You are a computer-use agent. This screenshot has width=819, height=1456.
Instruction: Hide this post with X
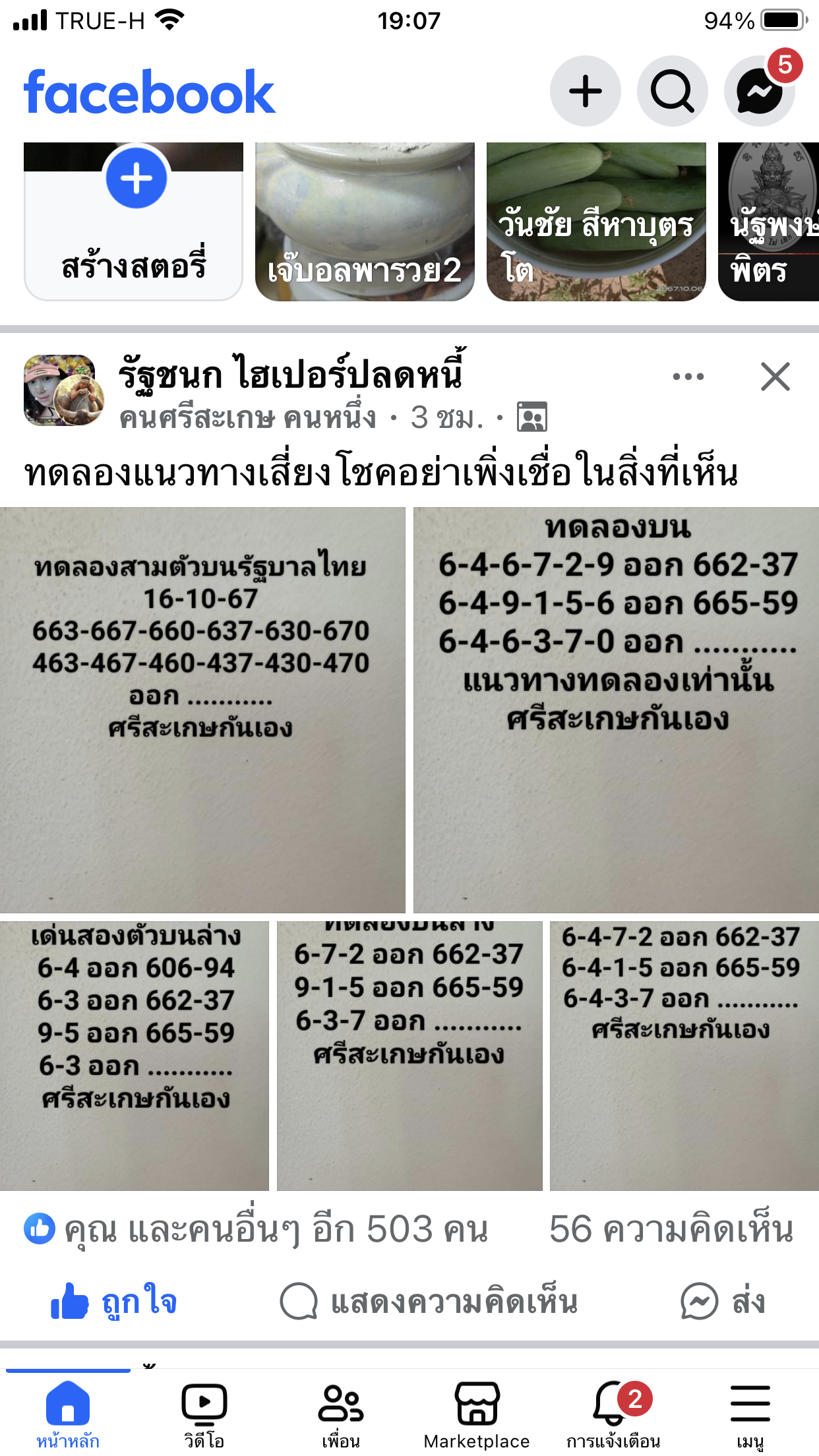click(x=775, y=377)
